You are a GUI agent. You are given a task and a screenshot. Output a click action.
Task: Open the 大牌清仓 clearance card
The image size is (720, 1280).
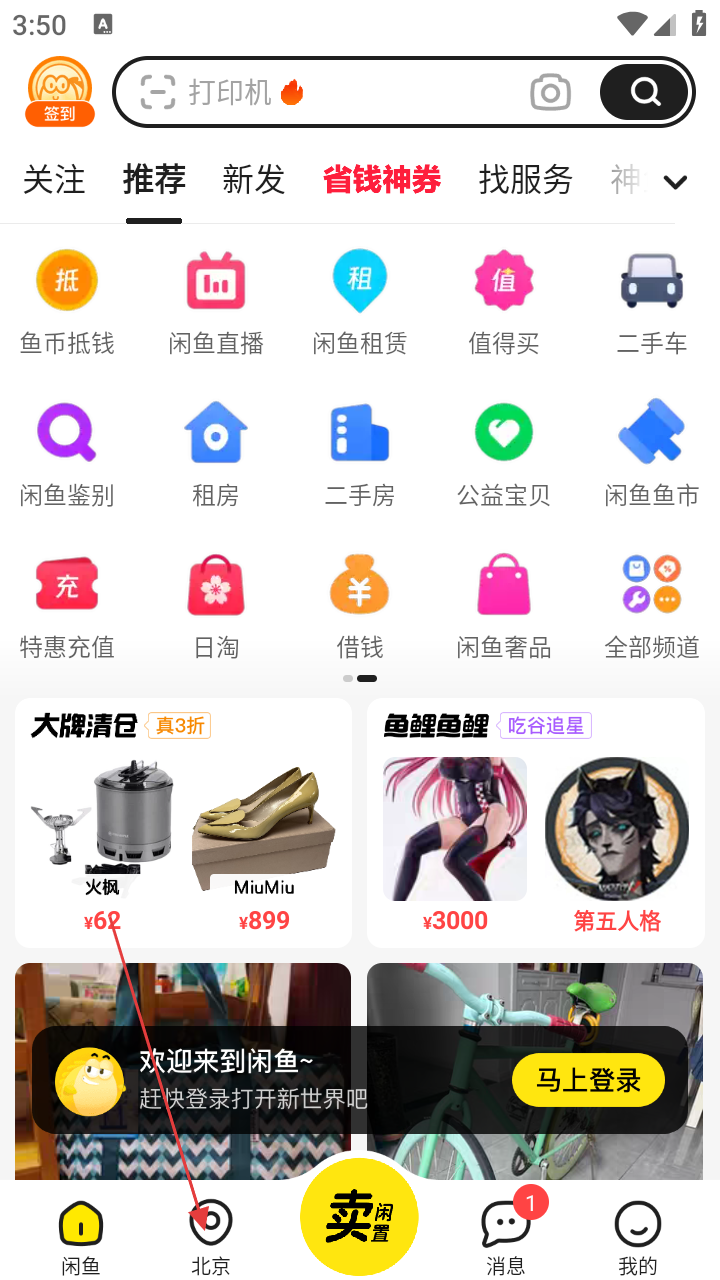(183, 822)
